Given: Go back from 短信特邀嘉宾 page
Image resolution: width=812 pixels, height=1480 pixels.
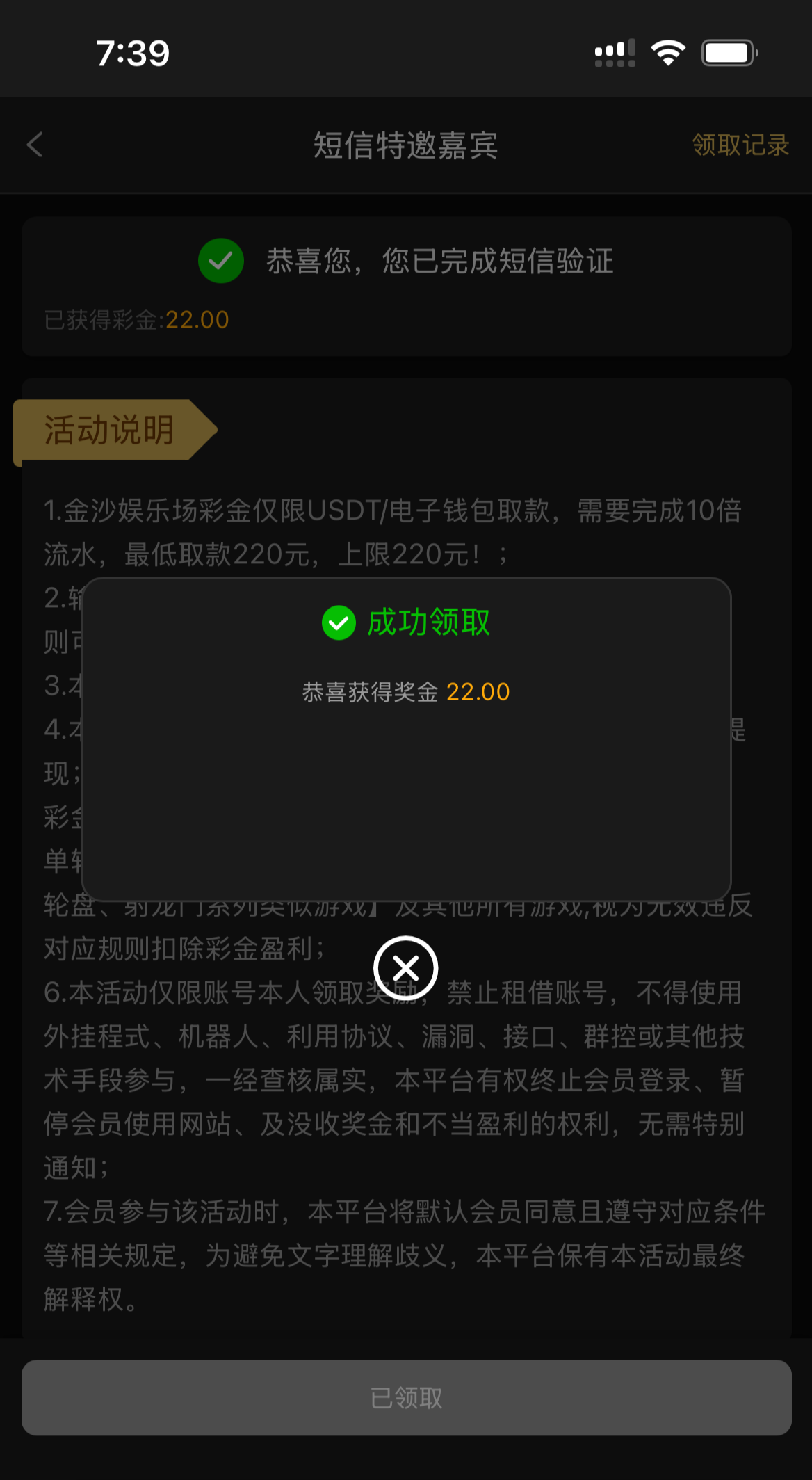Looking at the screenshot, I should [35, 145].
